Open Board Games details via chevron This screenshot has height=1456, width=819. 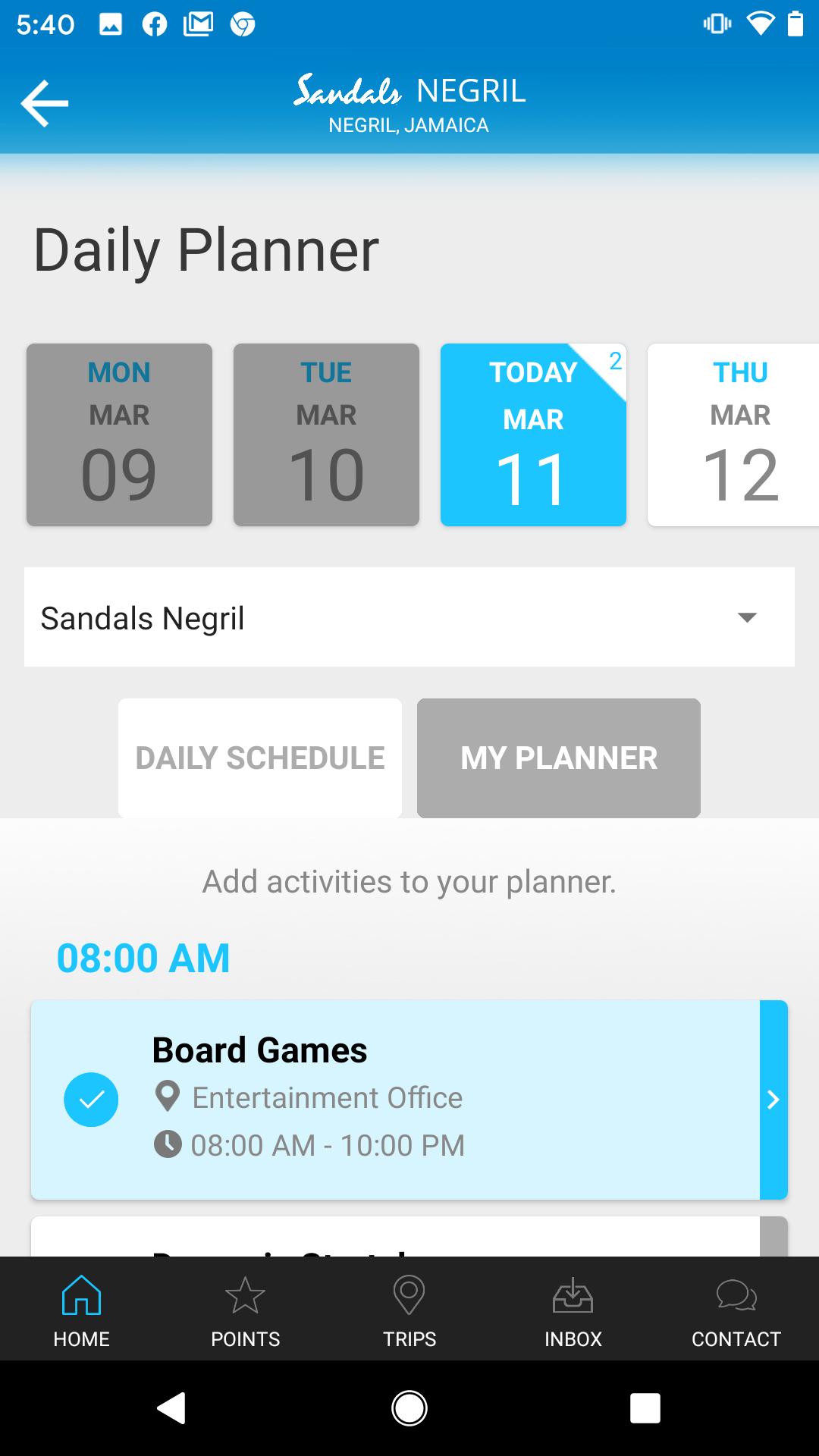[x=773, y=1100]
